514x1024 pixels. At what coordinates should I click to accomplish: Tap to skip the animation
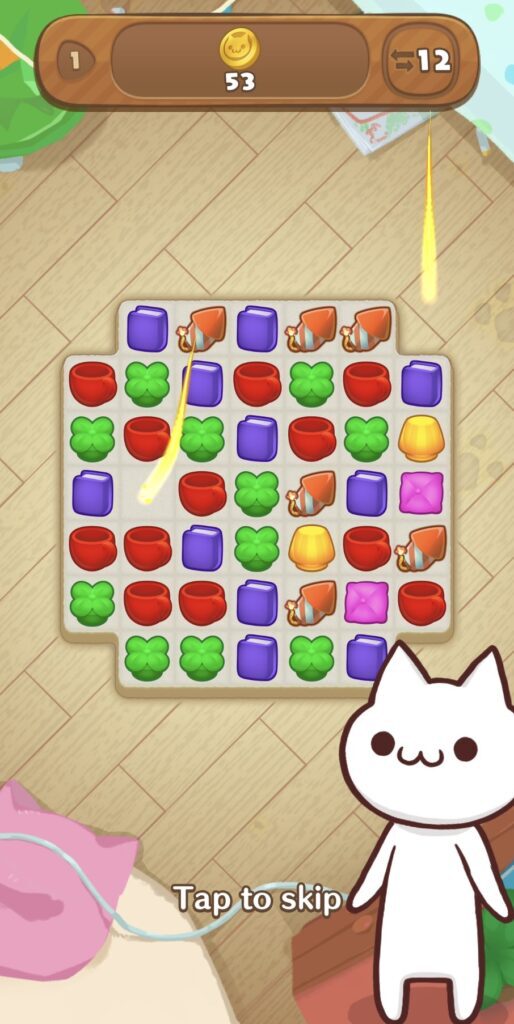pyautogui.click(x=259, y=899)
